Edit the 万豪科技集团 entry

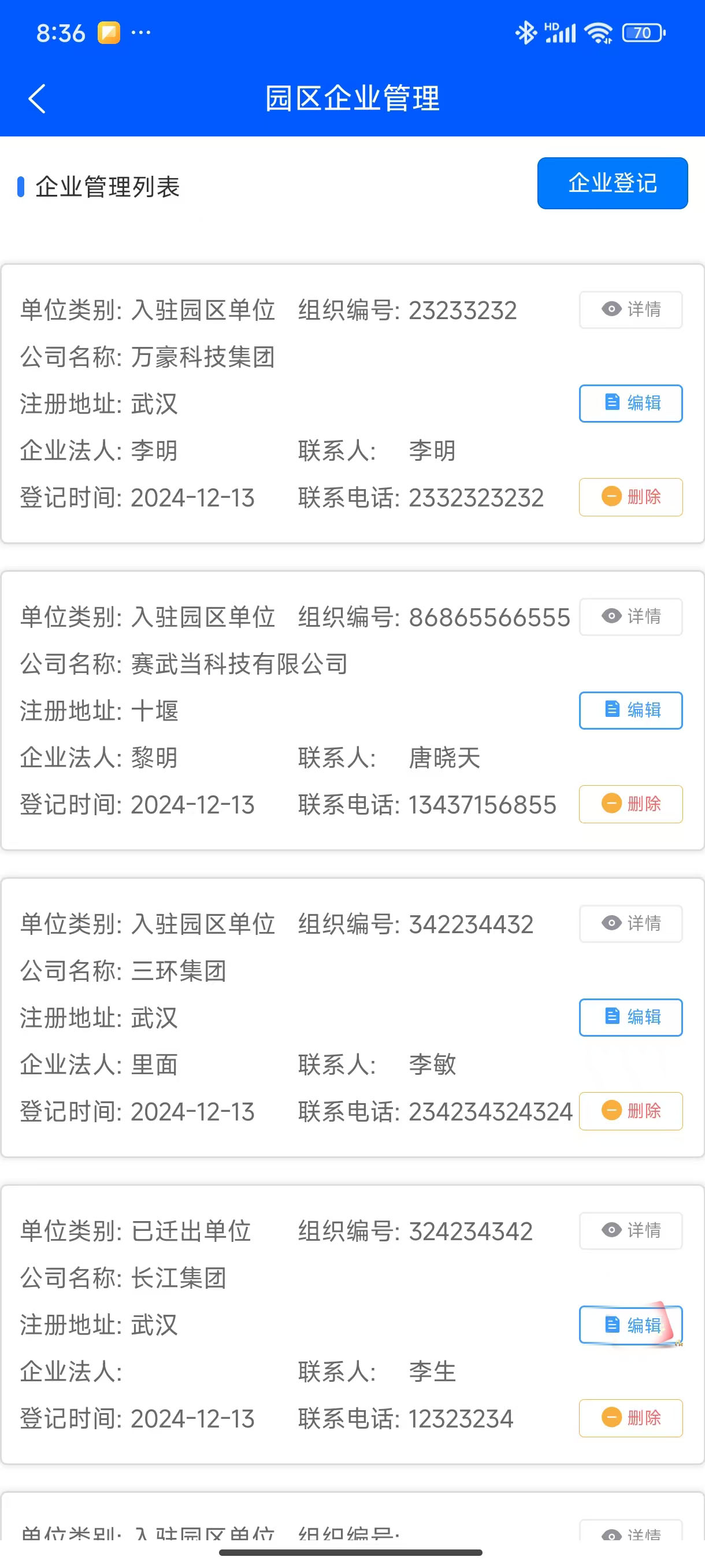click(x=630, y=404)
